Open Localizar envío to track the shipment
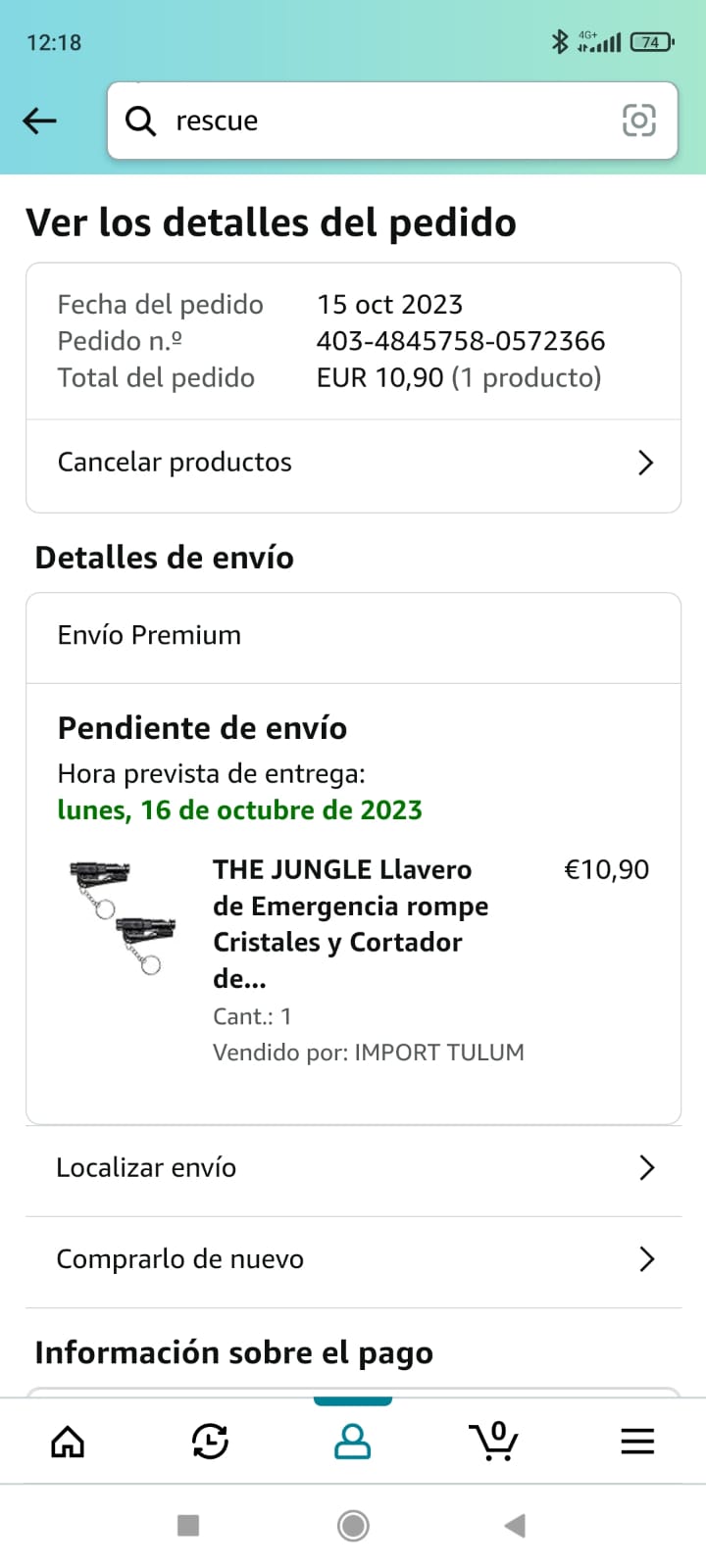This screenshot has width=706, height=1568. pos(353,1168)
